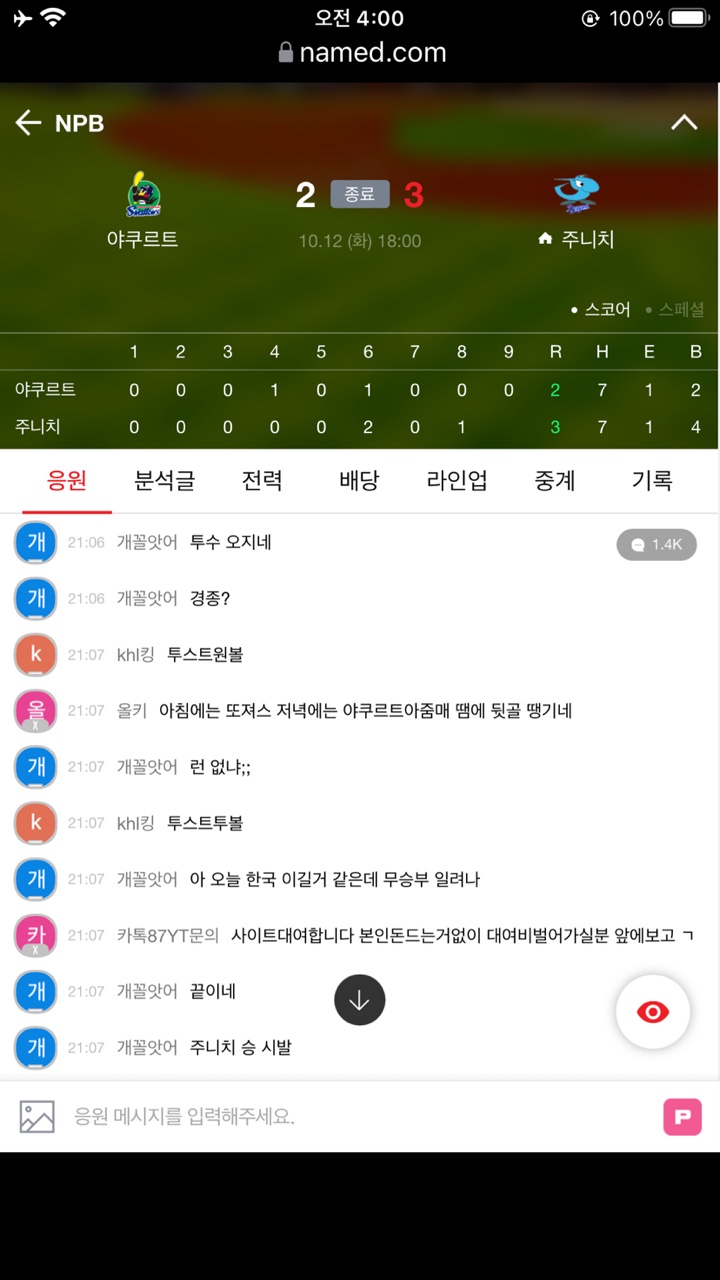Select the 응원 tab
720x1280 pixels.
tap(67, 481)
